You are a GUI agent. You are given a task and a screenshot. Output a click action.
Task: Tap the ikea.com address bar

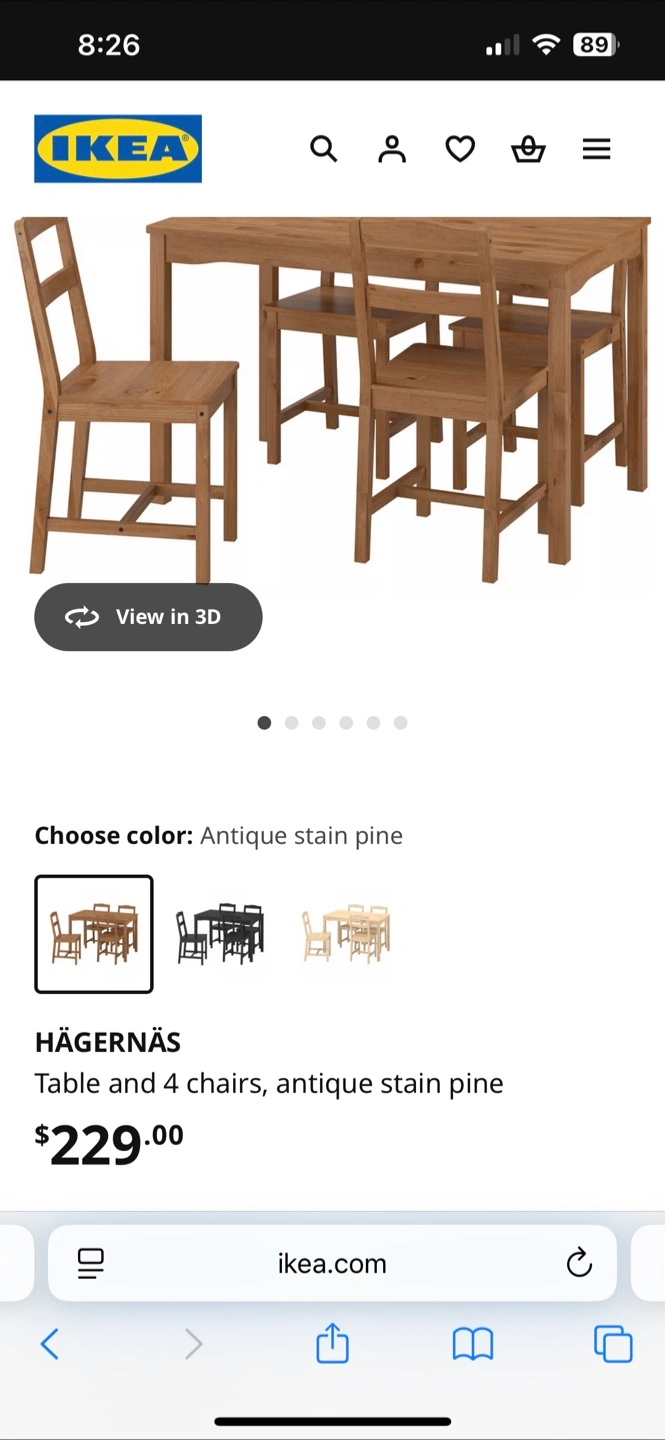(x=332, y=1264)
